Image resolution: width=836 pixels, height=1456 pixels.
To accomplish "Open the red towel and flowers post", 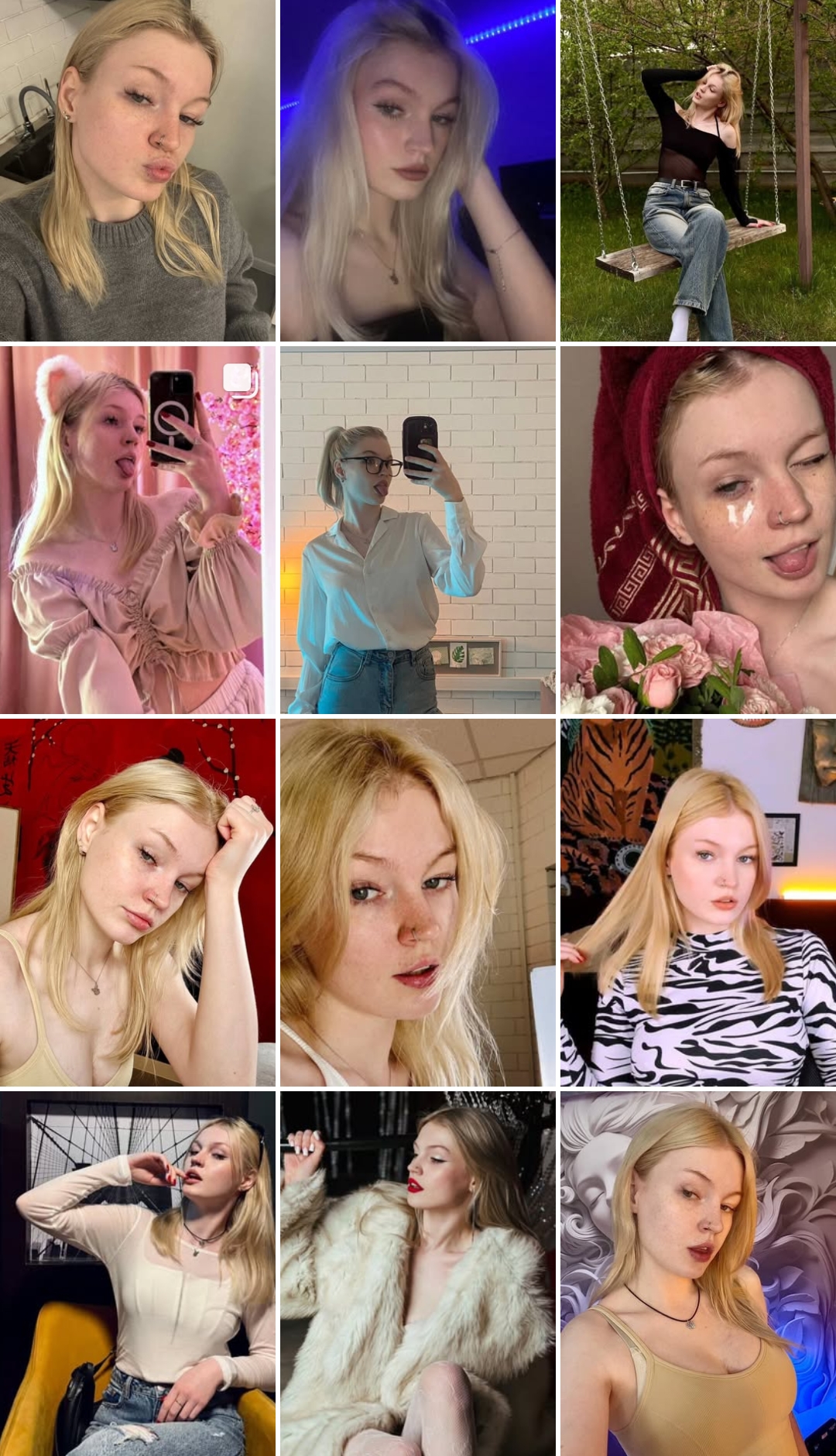I will pos(697,530).
